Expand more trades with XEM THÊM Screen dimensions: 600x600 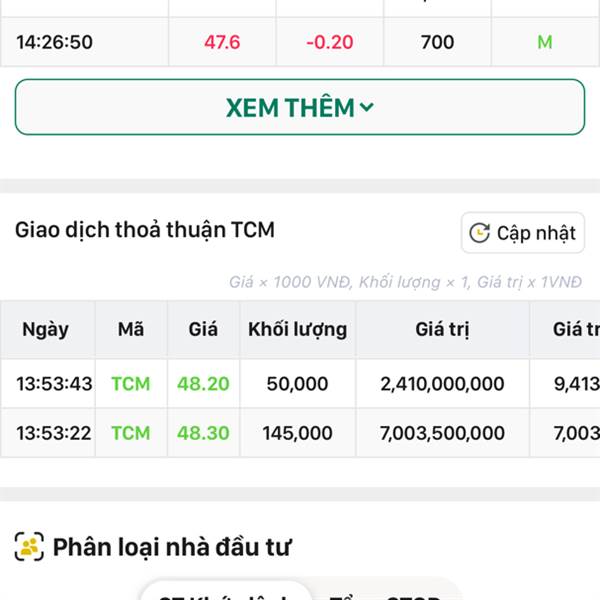(x=299, y=107)
